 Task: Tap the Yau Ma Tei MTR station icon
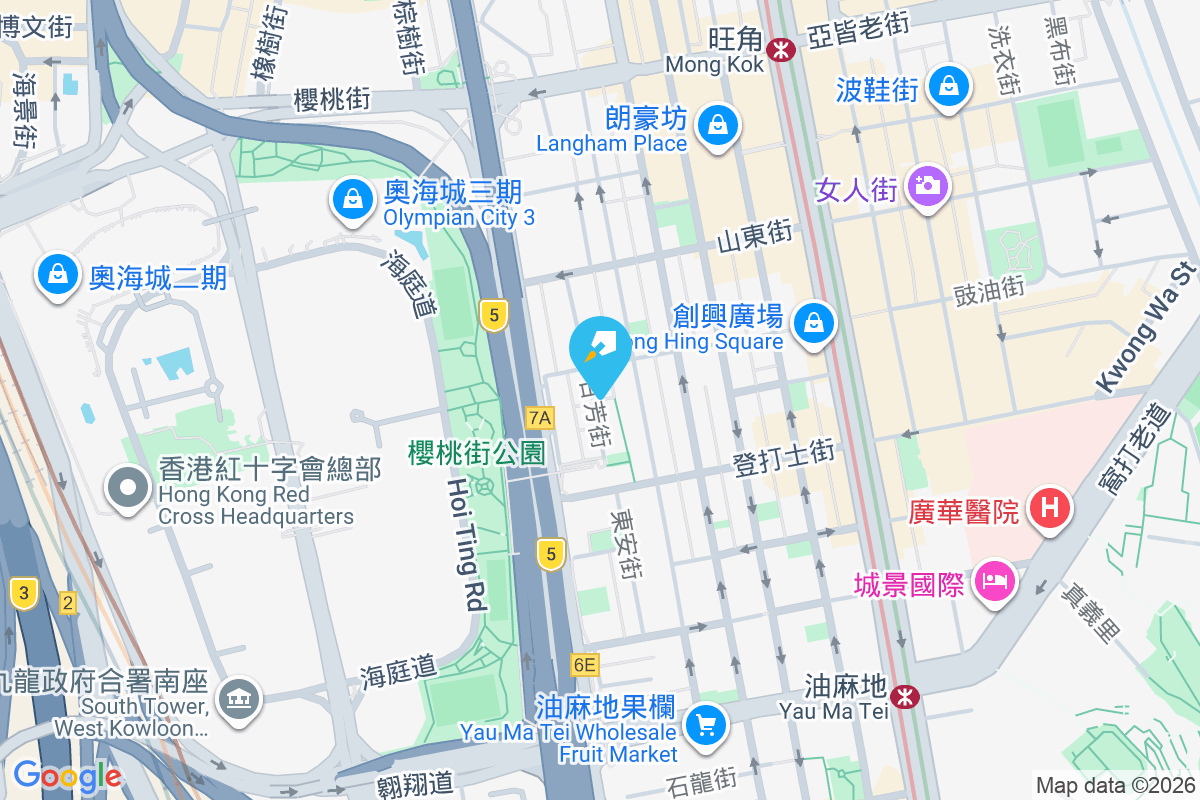(x=905, y=695)
